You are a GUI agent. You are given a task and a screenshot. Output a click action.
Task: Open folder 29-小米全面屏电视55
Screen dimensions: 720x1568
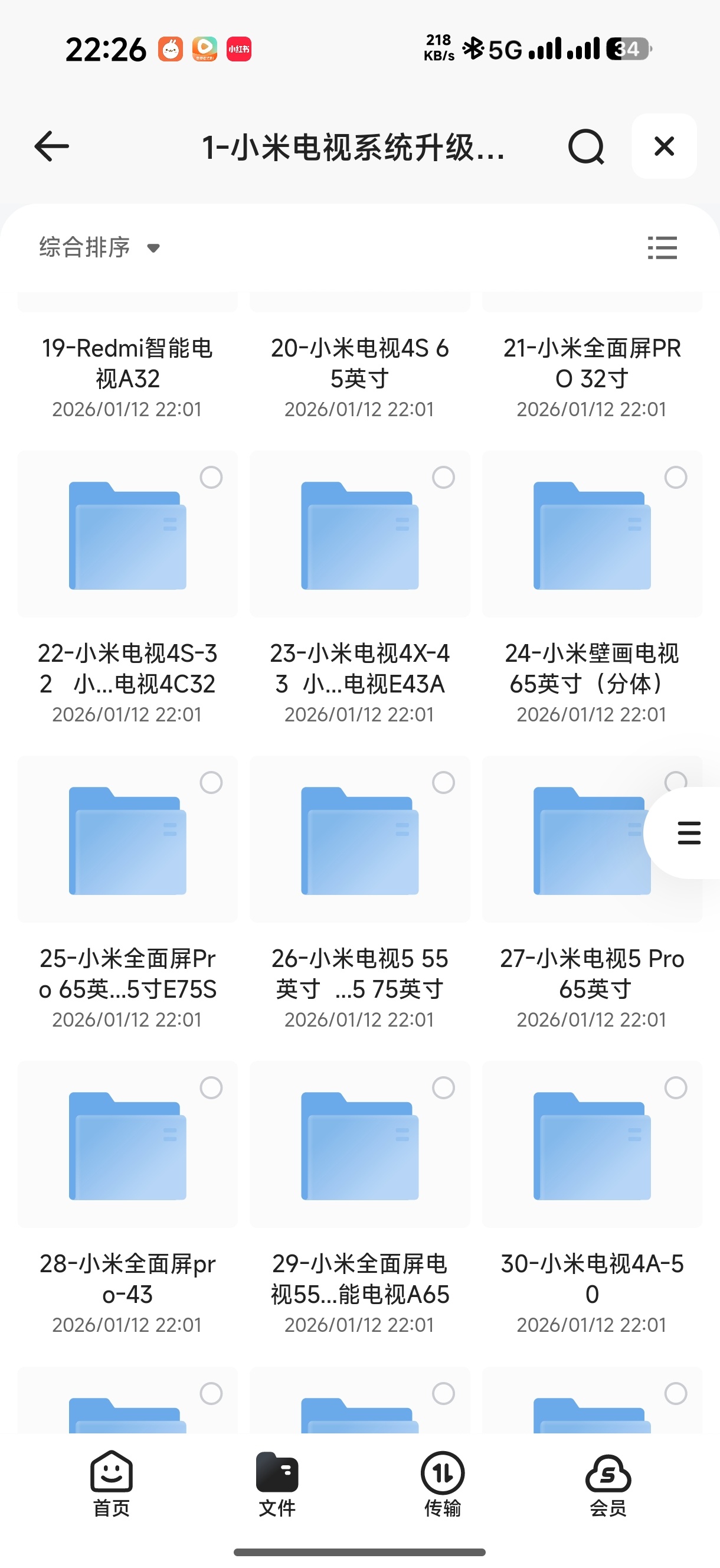359,1145
